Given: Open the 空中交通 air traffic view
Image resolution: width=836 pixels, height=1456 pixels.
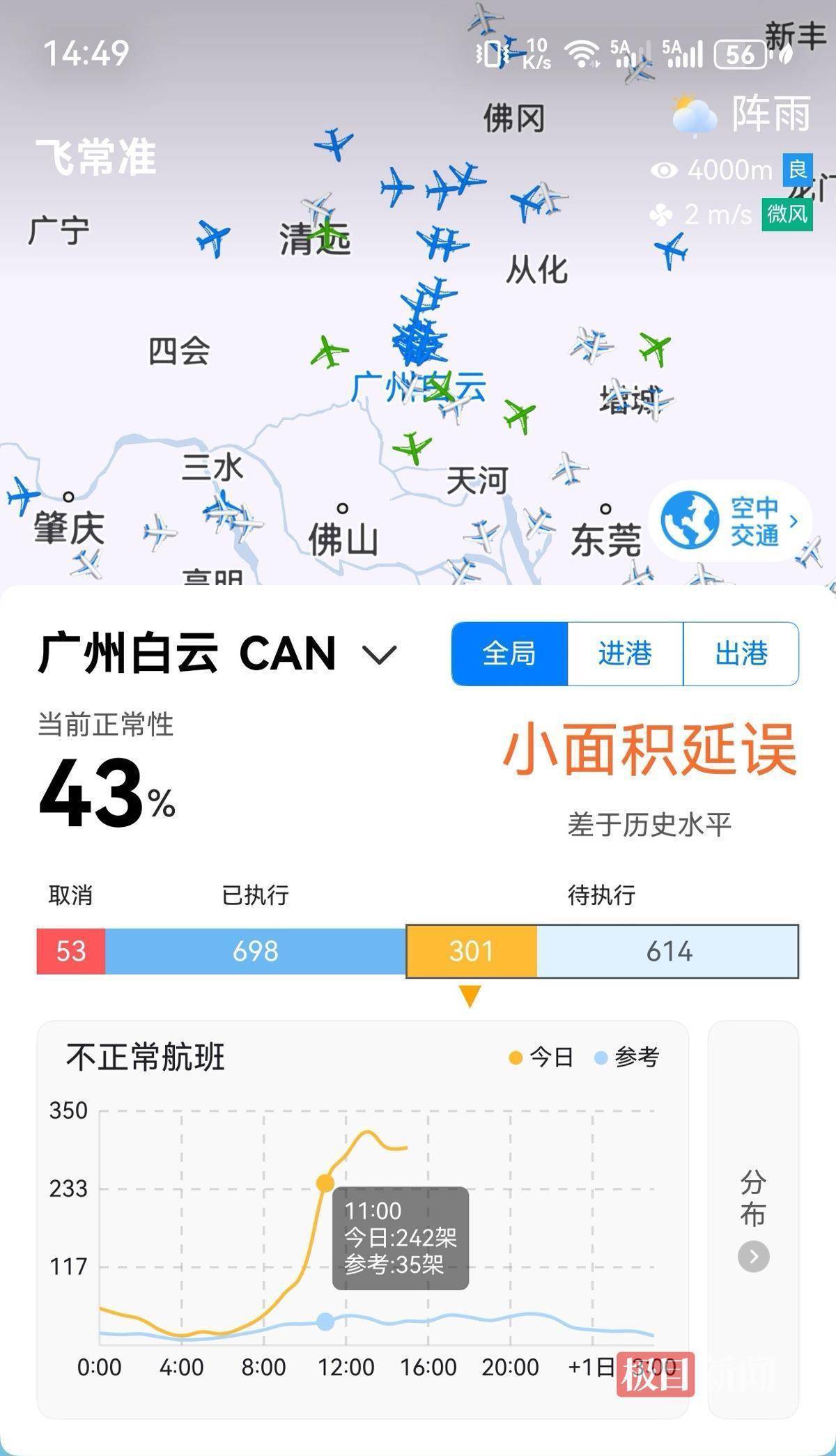Looking at the screenshot, I should (x=730, y=521).
